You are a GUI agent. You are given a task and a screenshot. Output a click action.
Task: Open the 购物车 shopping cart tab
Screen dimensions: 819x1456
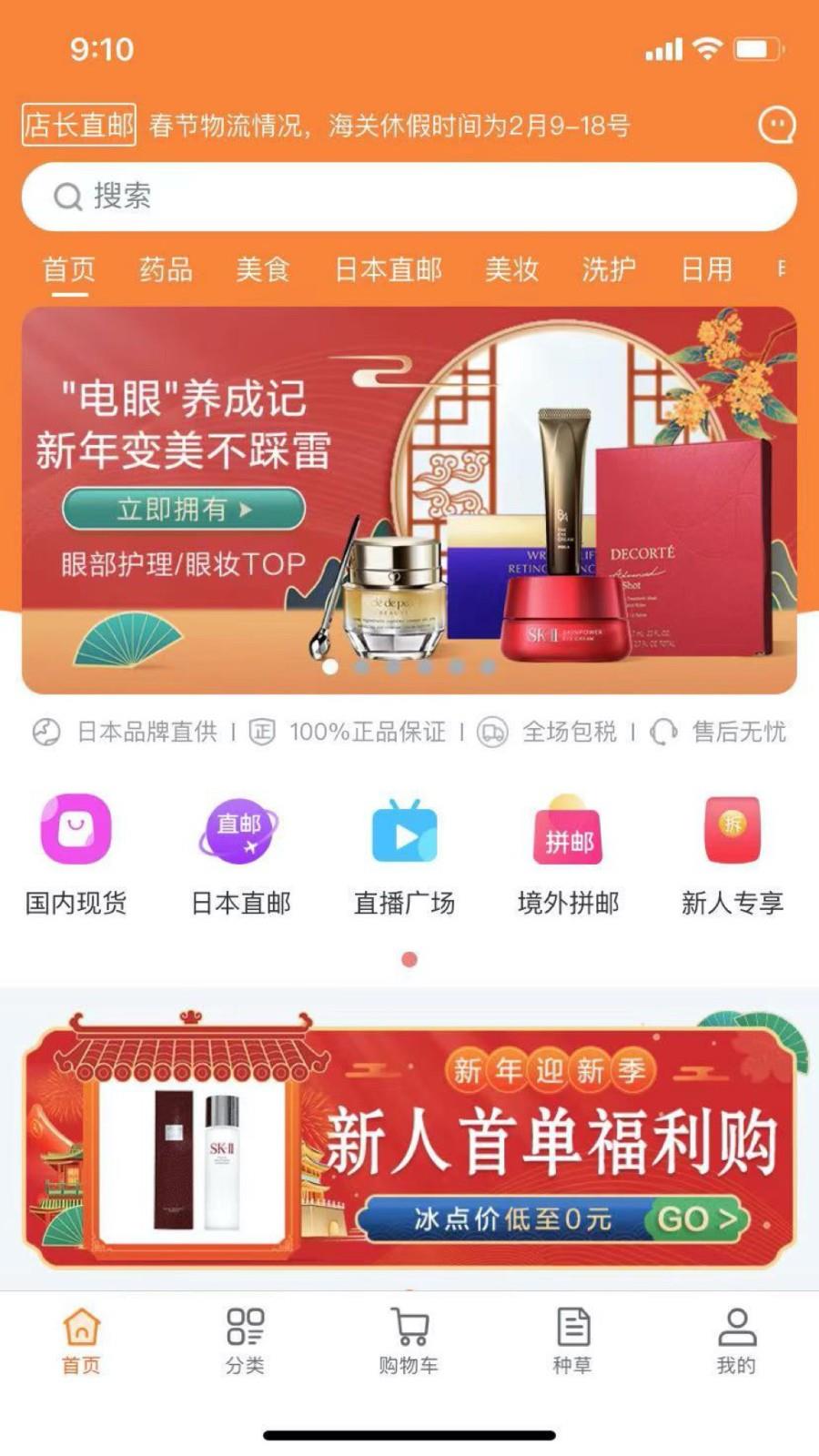click(x=409, y=1340)
